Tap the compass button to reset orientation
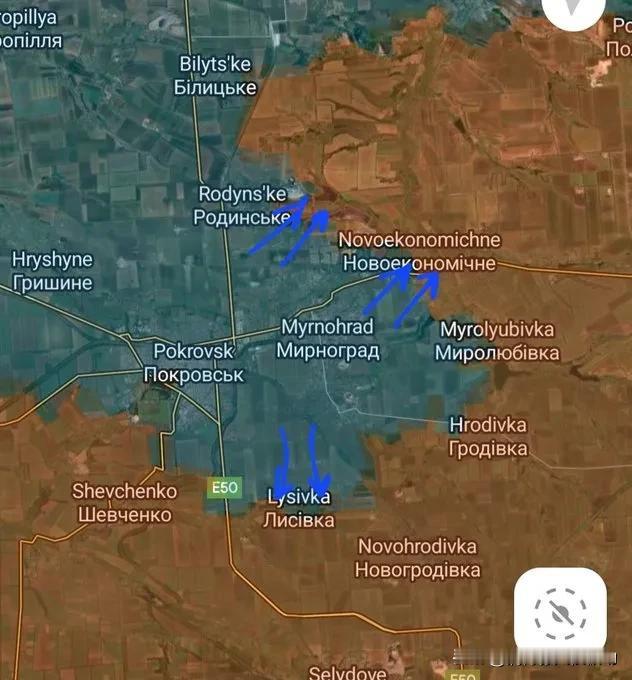632x680 pixels. pos(574,12)
